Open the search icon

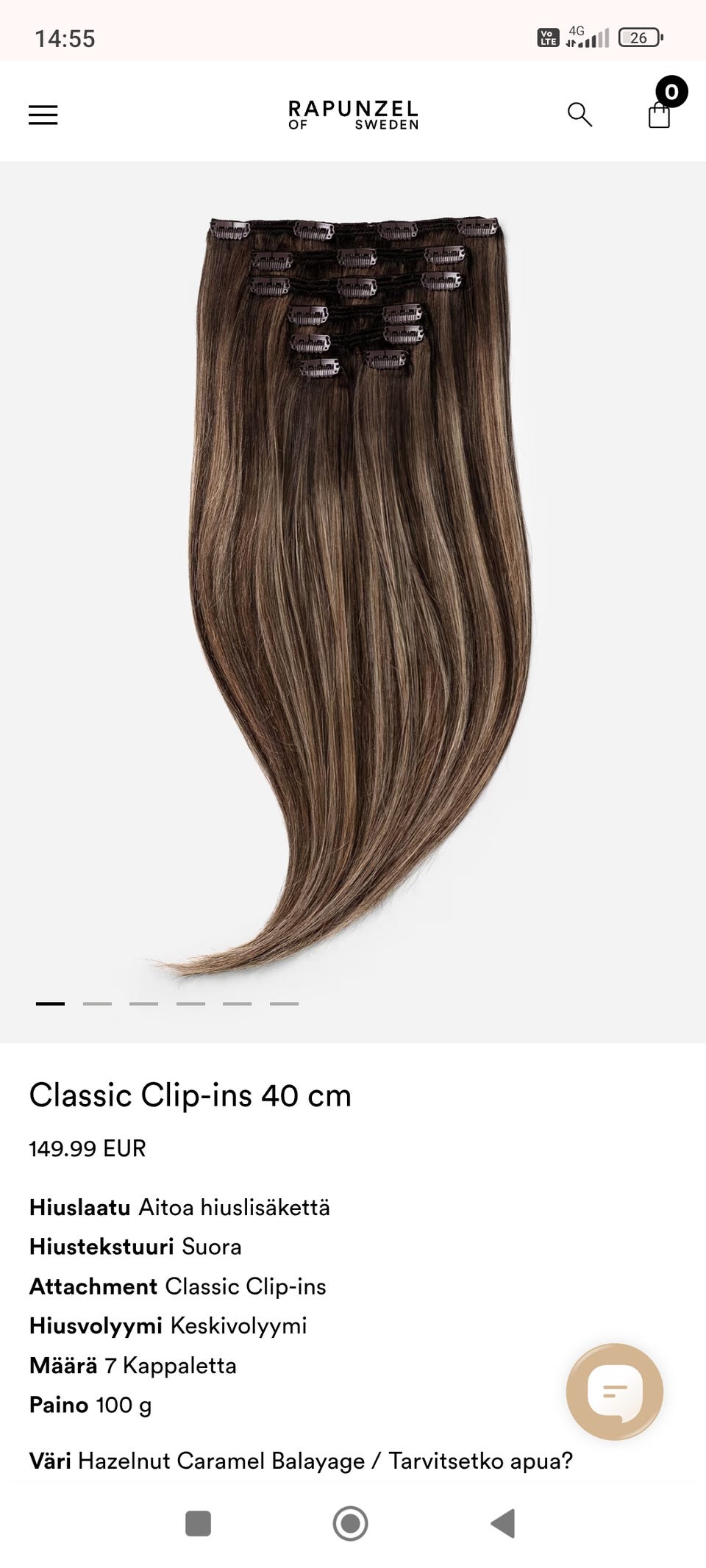click(x=580, y=115)
